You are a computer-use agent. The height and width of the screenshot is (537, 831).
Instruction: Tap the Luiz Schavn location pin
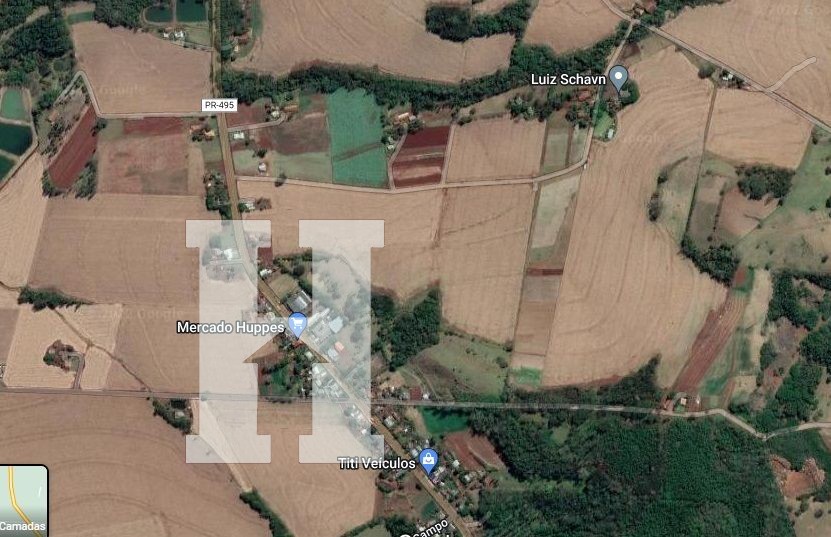[619, 77]
